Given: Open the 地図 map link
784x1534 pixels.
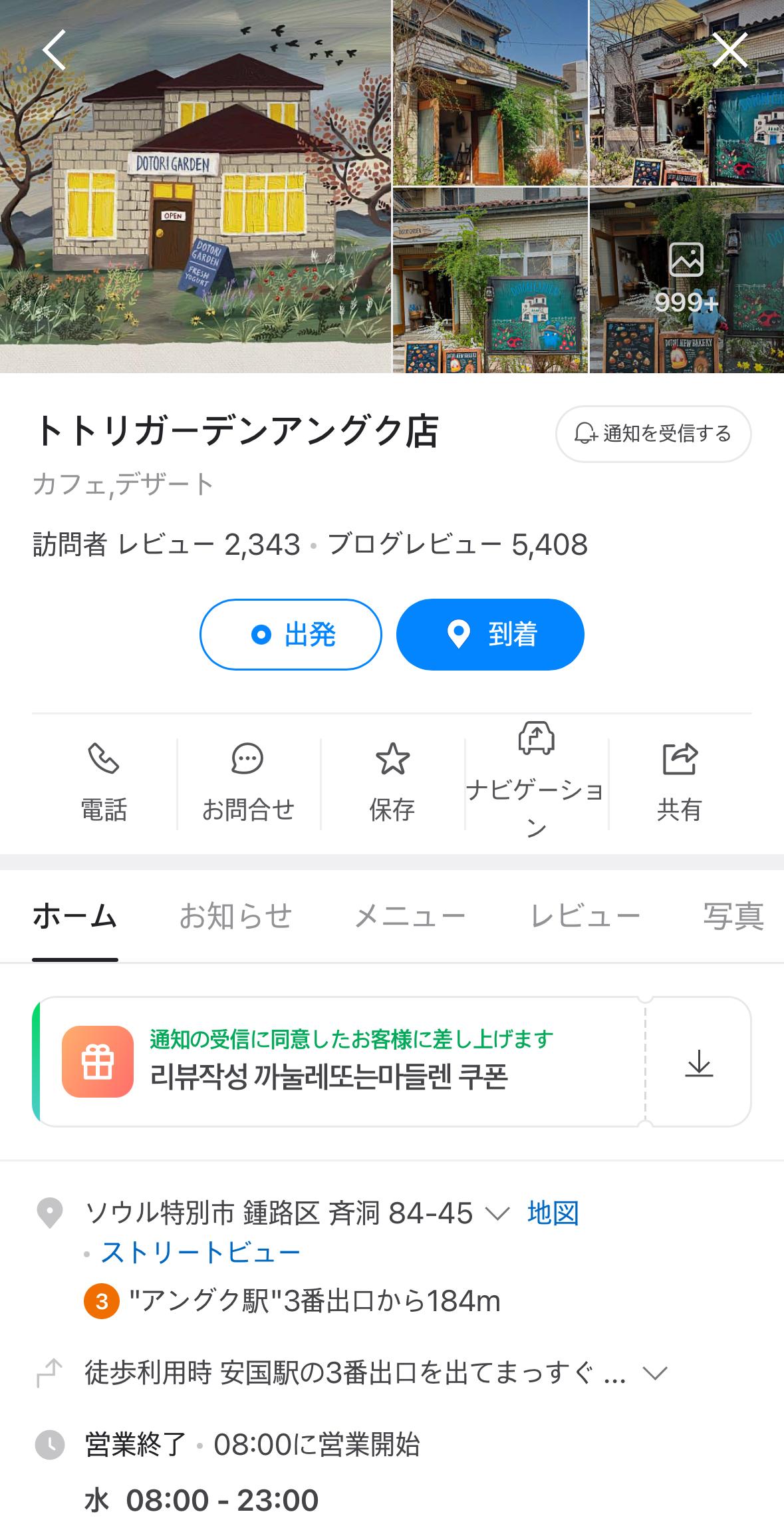Looking at the screenshot, I should point(553,1213).
